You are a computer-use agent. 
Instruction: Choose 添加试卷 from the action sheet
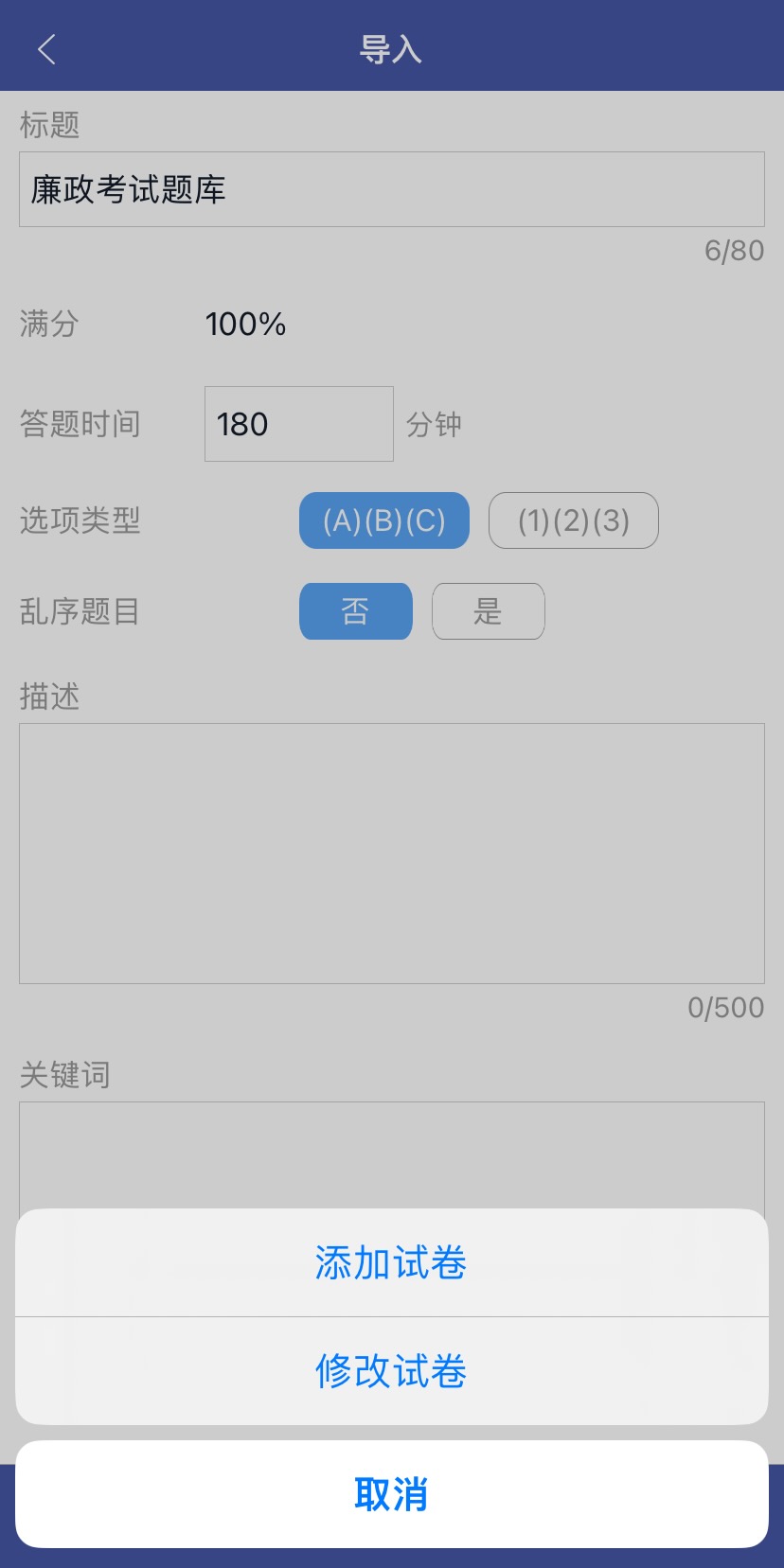392,1262
